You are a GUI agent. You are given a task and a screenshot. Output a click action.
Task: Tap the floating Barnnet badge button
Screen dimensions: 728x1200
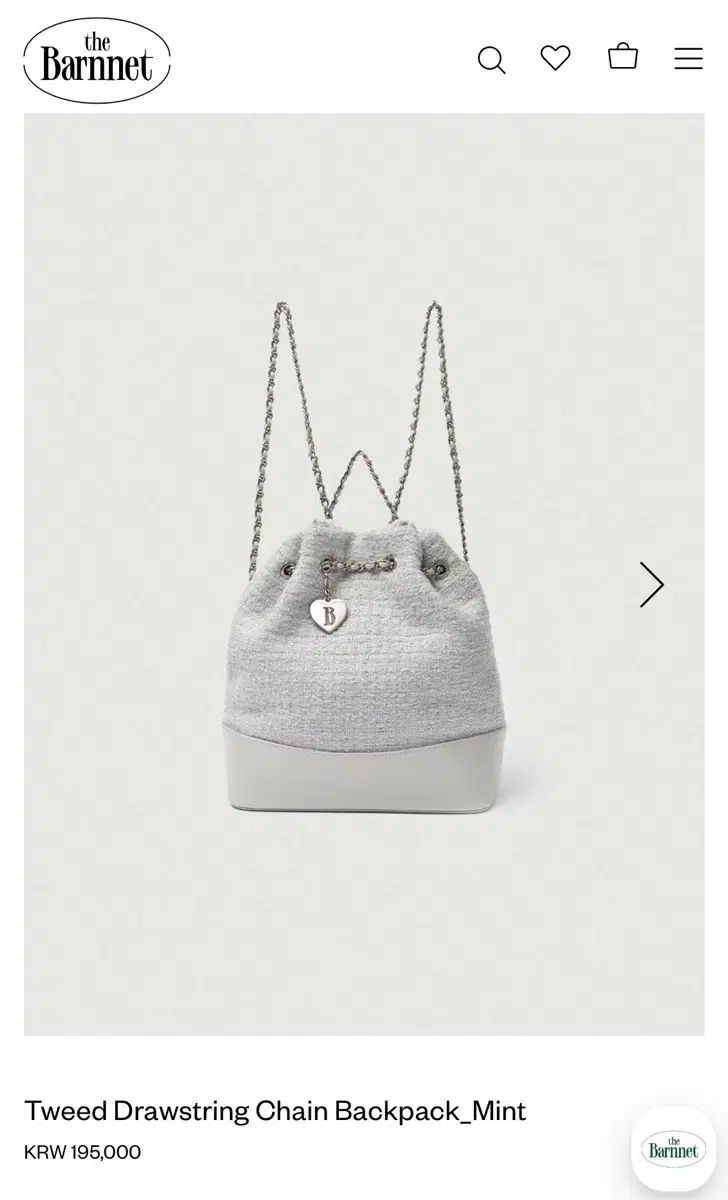674,1147
